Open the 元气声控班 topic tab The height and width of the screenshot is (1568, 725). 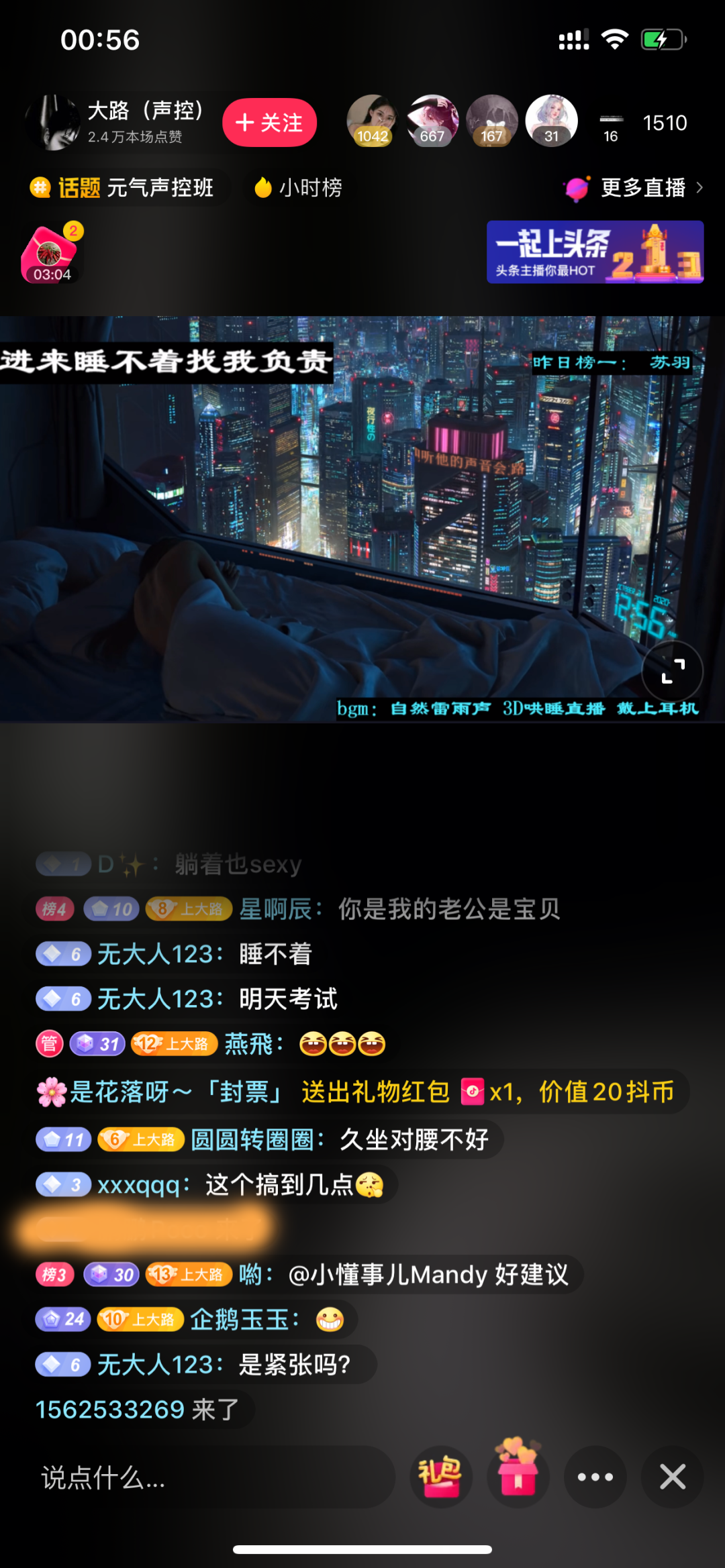(161, 189)
